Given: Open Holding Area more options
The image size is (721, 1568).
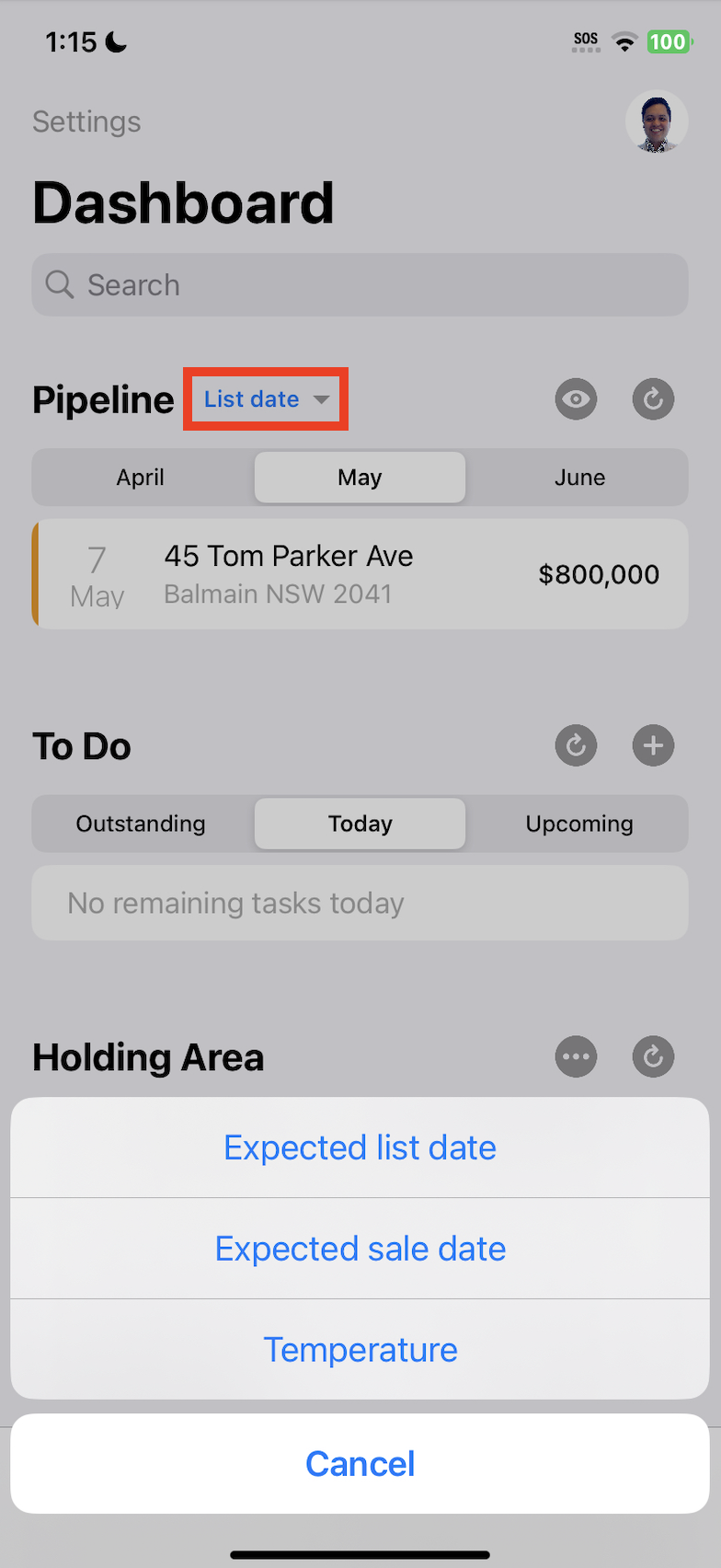Looking at the screenshot, I should pyautogui.click(x=577, y=1056).
